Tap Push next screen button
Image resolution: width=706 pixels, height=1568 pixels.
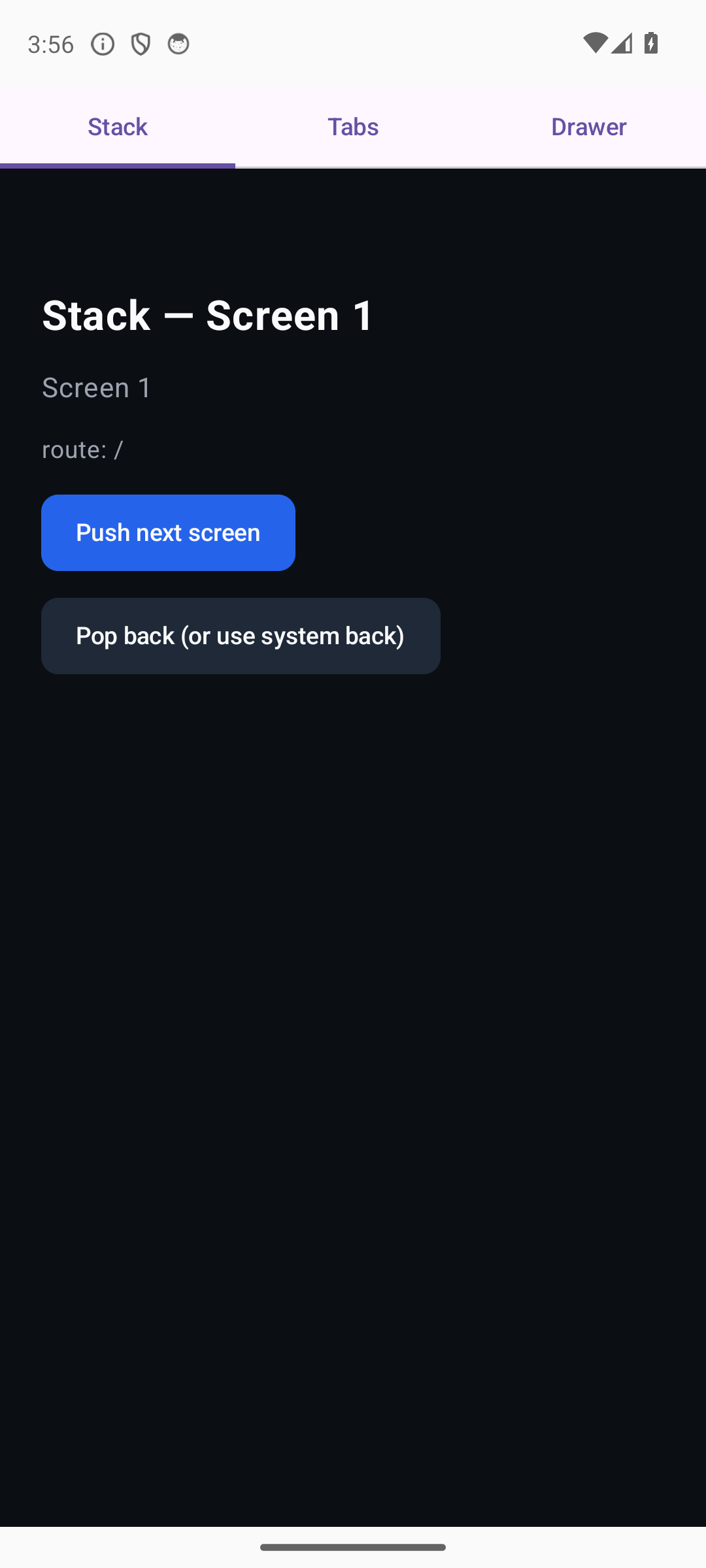(x=168, y=532)
